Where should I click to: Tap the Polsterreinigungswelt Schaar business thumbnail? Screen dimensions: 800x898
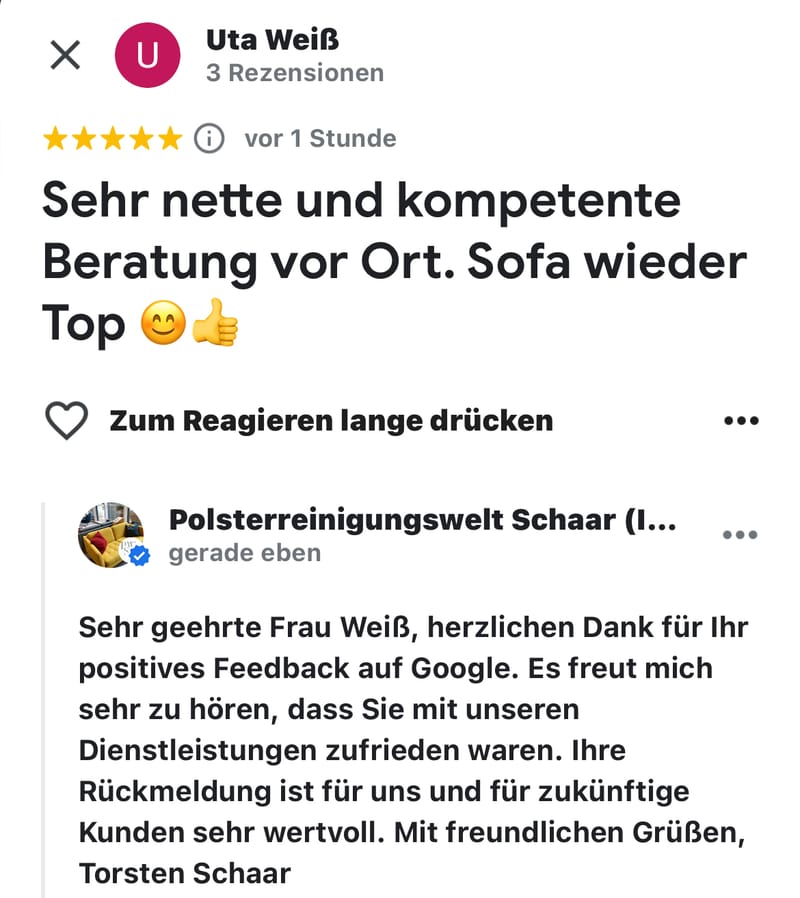point(113,535)
